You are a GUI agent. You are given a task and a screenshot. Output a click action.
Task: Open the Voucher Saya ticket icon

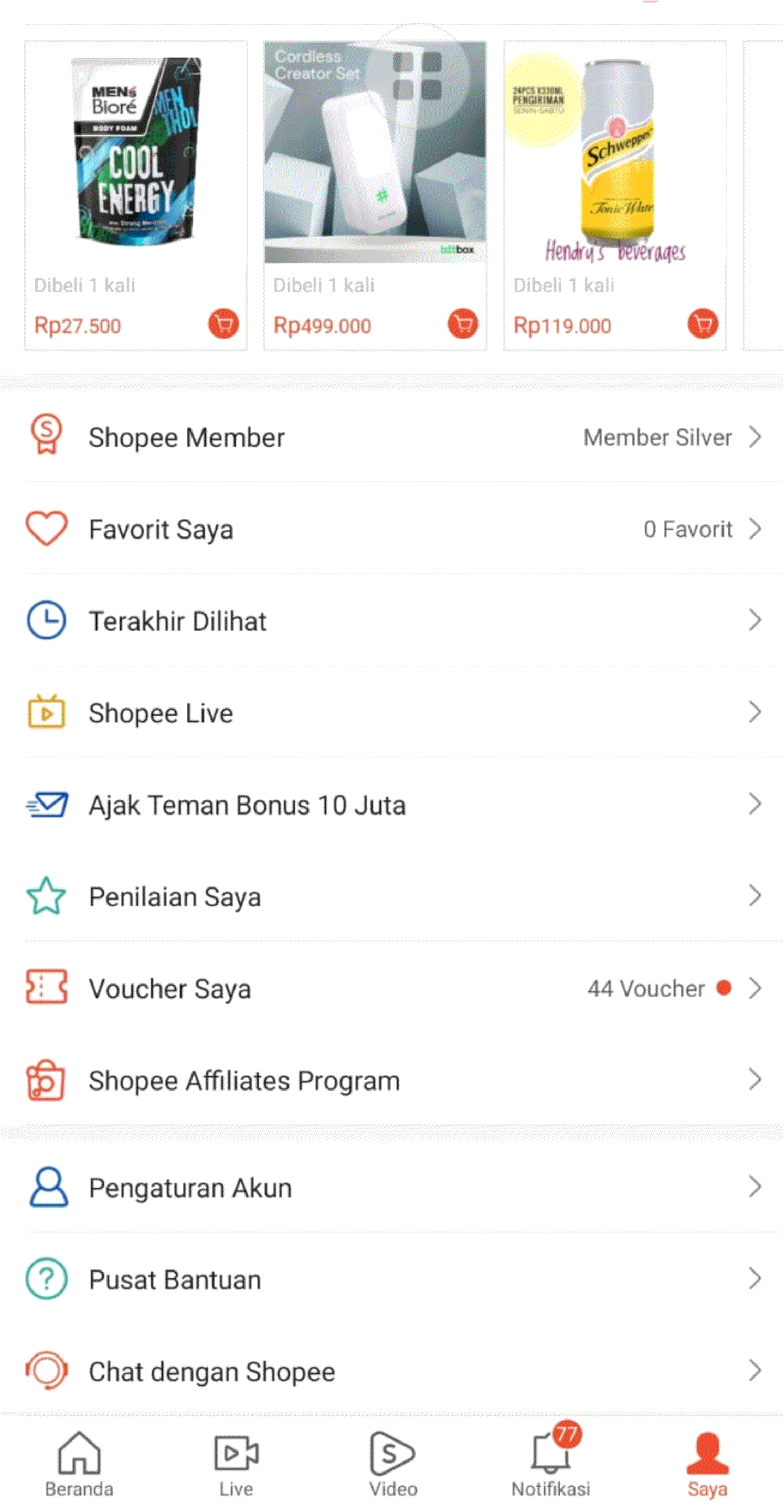(46, 989)
